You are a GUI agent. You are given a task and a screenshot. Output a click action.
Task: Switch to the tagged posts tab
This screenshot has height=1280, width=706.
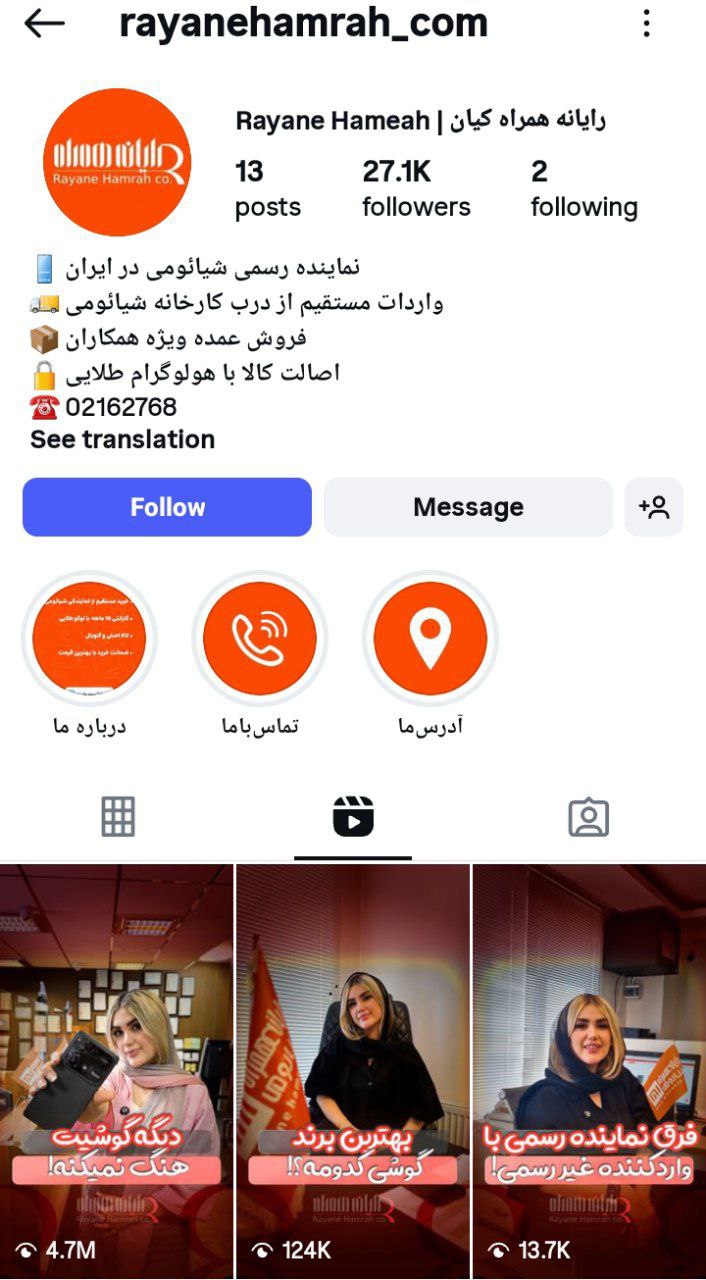tap(588, 817)
